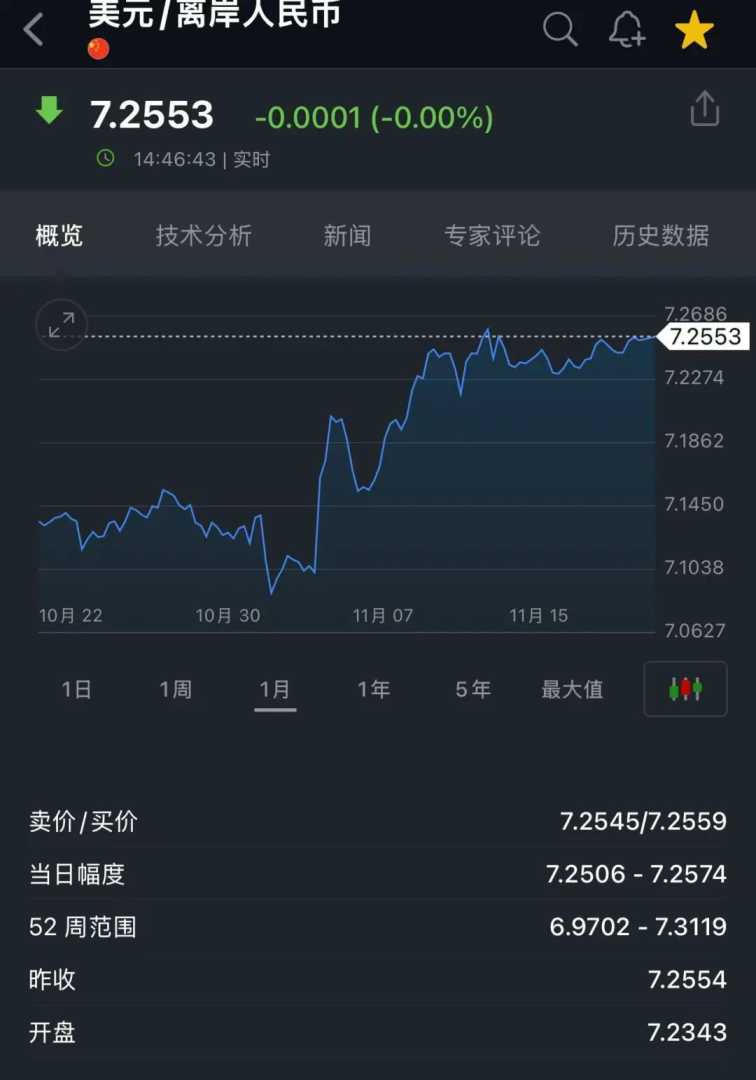Open the search magnifier icon
The width and height of the screenshot is (756, 1080).
point(560,30)
